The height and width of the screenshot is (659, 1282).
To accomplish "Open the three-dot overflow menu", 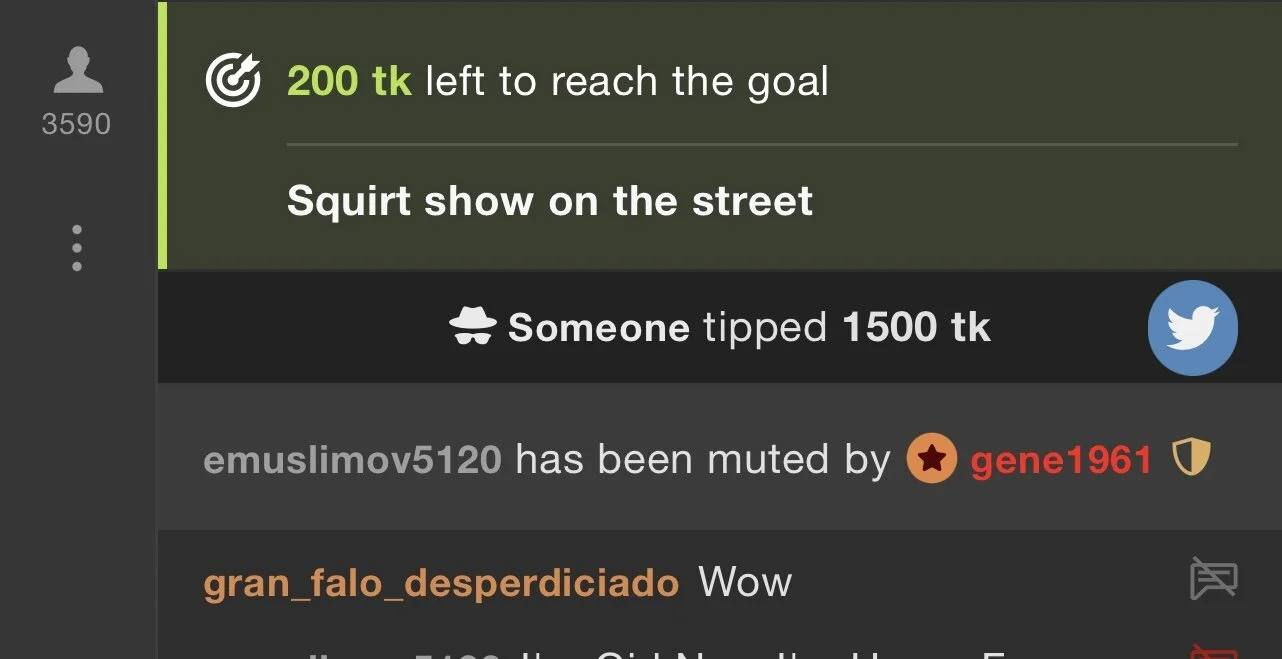I will [77, 248].
